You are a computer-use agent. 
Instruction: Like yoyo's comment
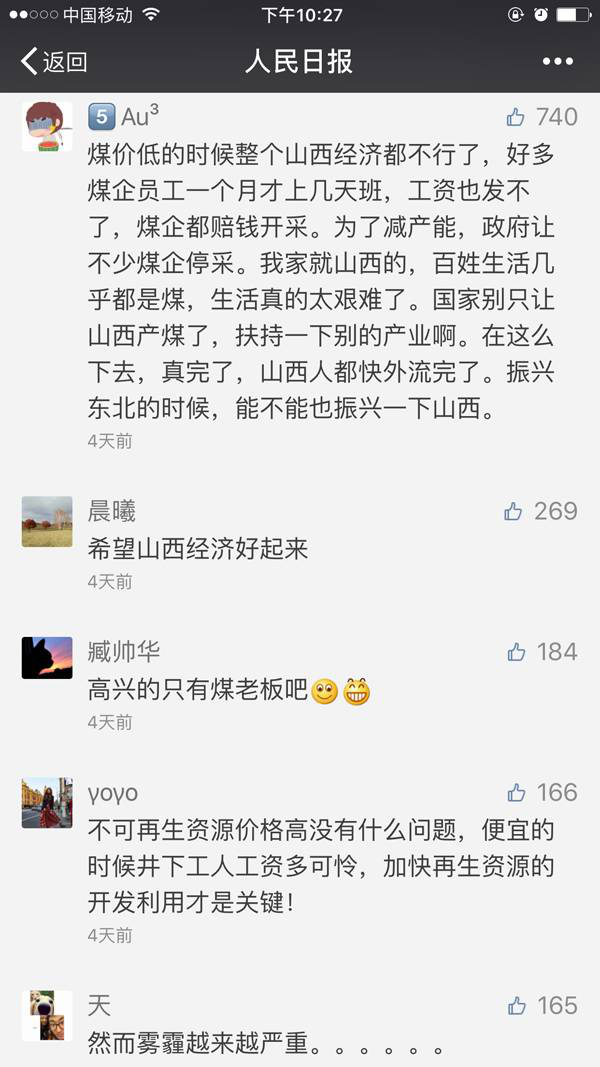click(516, 793)
